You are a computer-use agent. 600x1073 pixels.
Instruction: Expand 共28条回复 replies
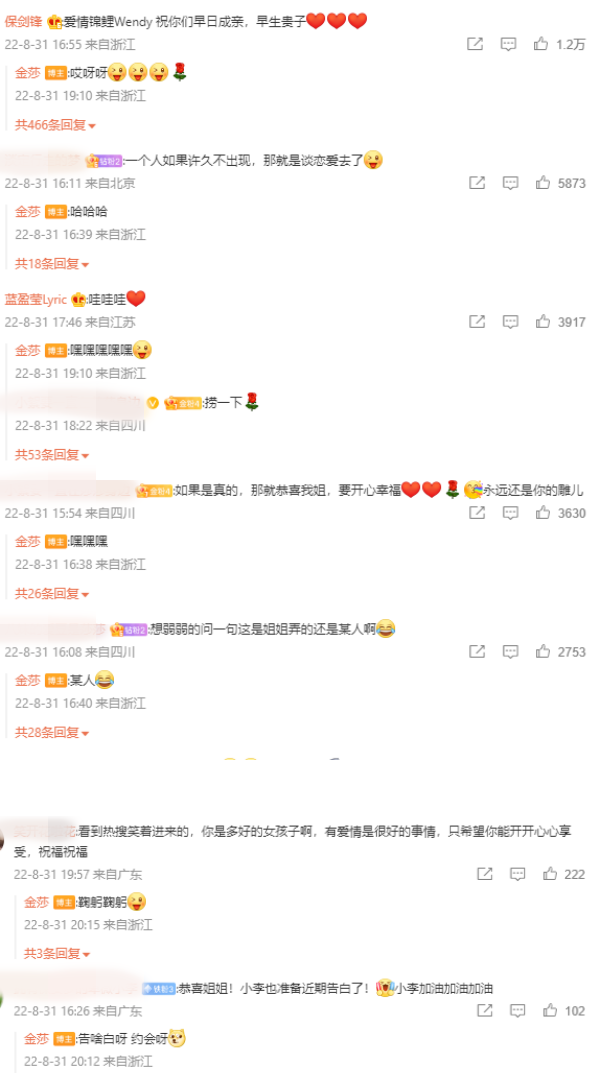(x=52, y=733)
